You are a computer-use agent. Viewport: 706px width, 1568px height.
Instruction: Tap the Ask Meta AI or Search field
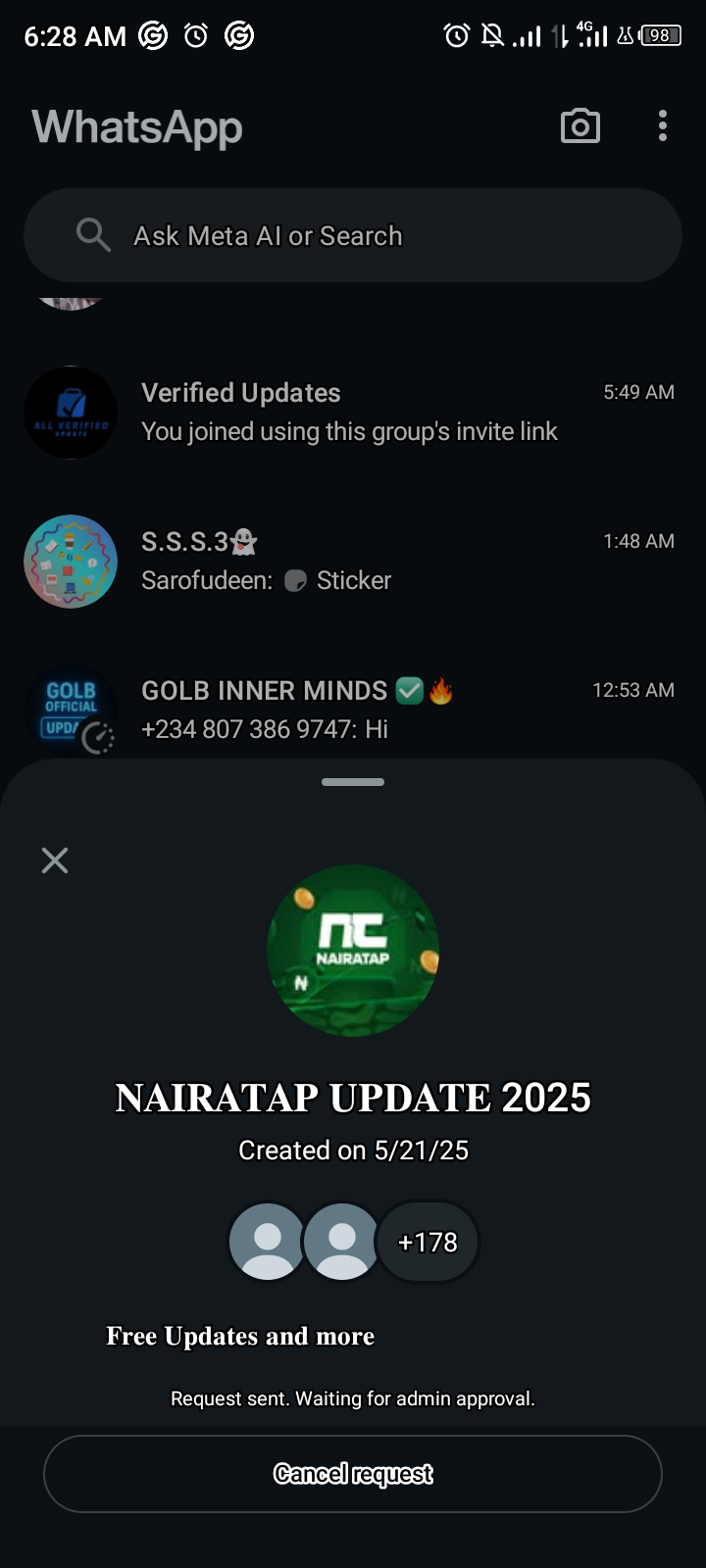353,236
